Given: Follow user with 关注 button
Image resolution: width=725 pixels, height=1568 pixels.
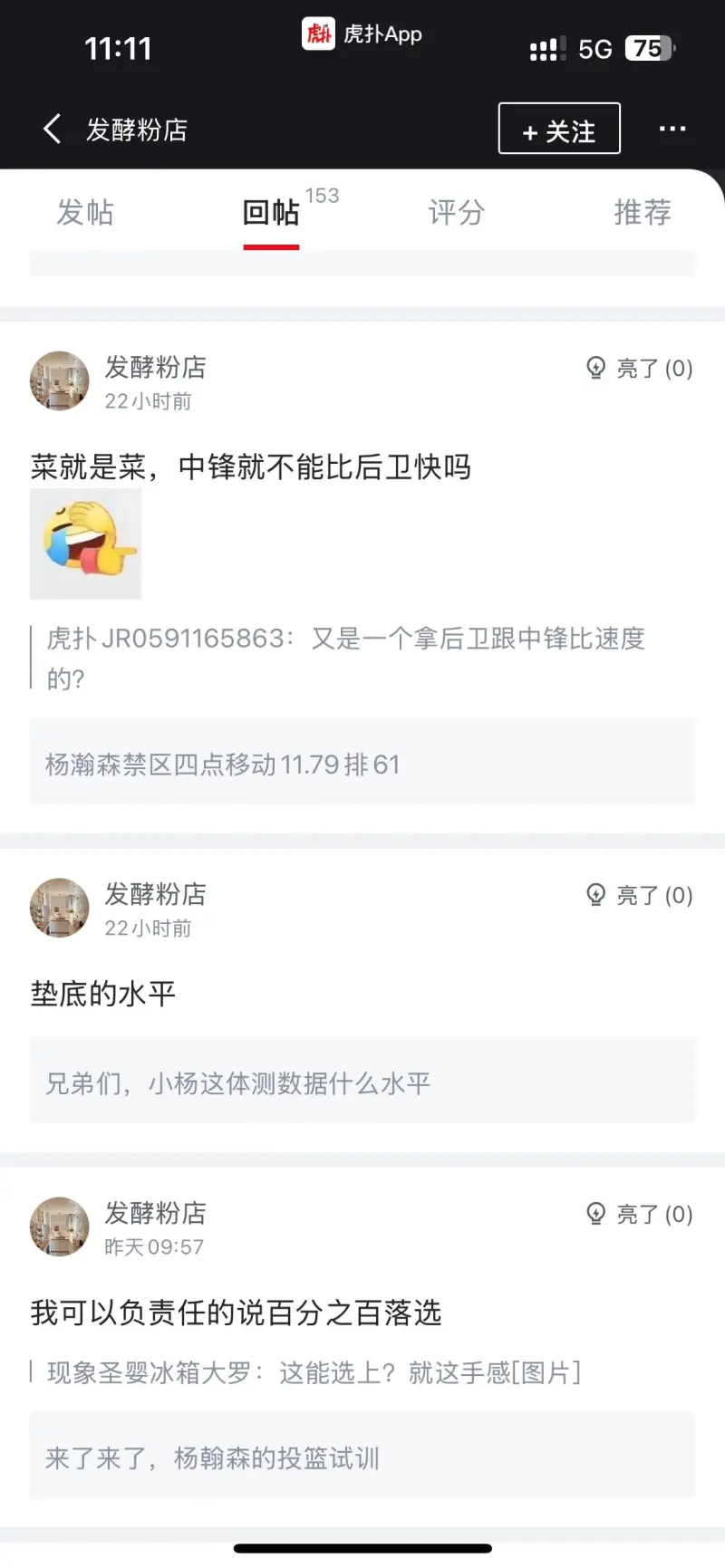Looking at the screenshot, I should (559, 130).
